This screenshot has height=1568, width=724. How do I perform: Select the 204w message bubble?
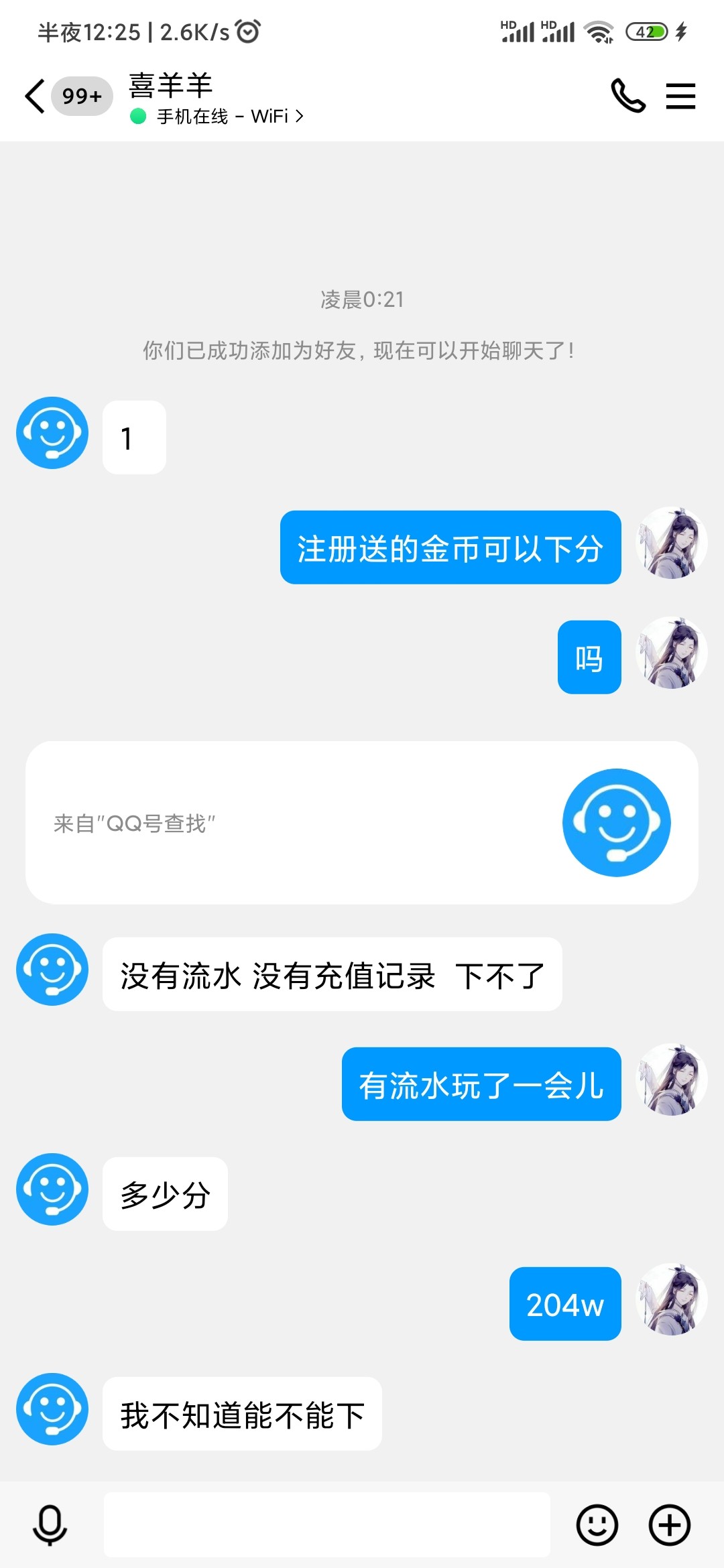point(564,1303)
